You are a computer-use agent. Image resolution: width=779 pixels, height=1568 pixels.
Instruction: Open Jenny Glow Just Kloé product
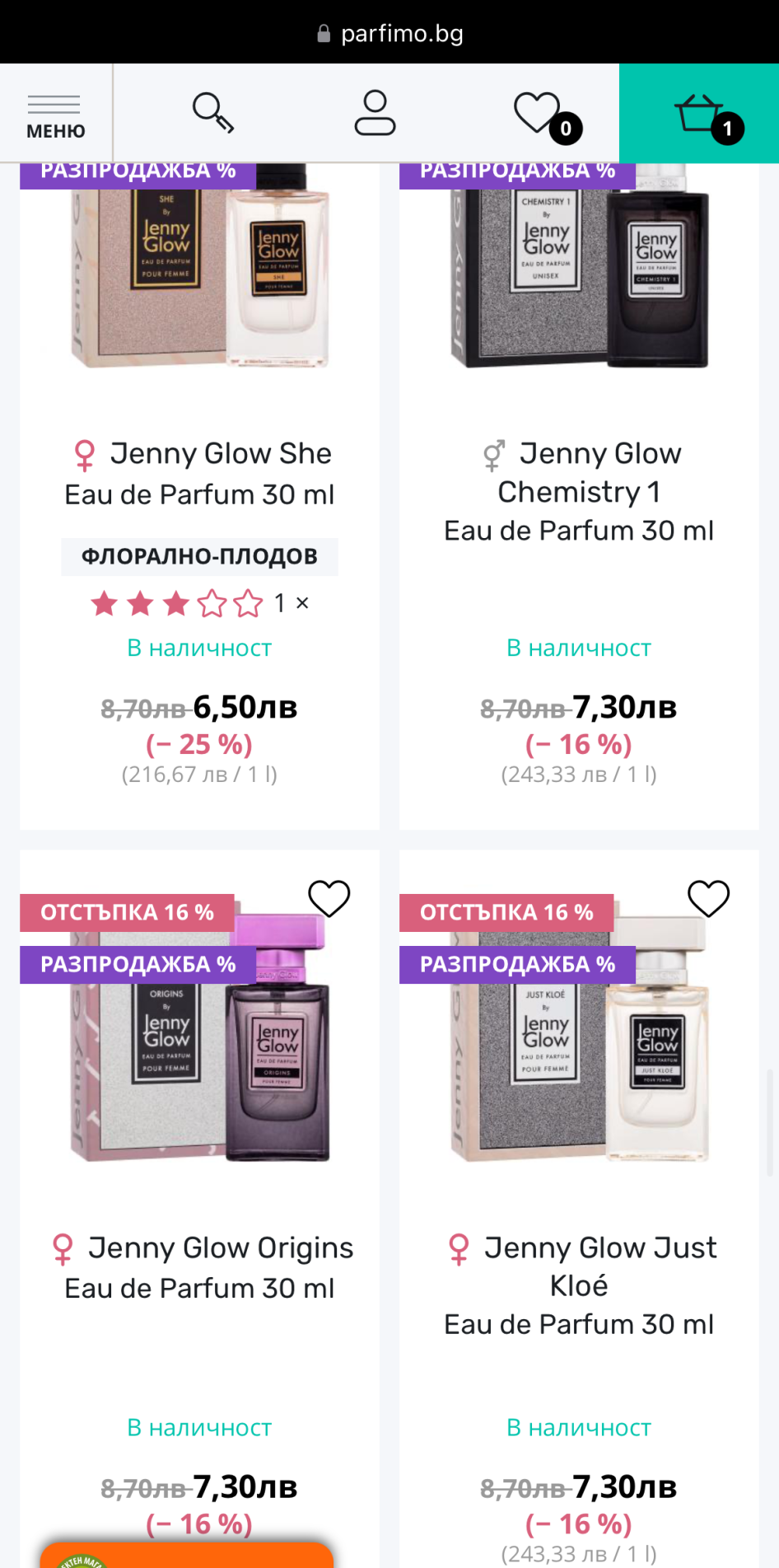(579, 1285)
